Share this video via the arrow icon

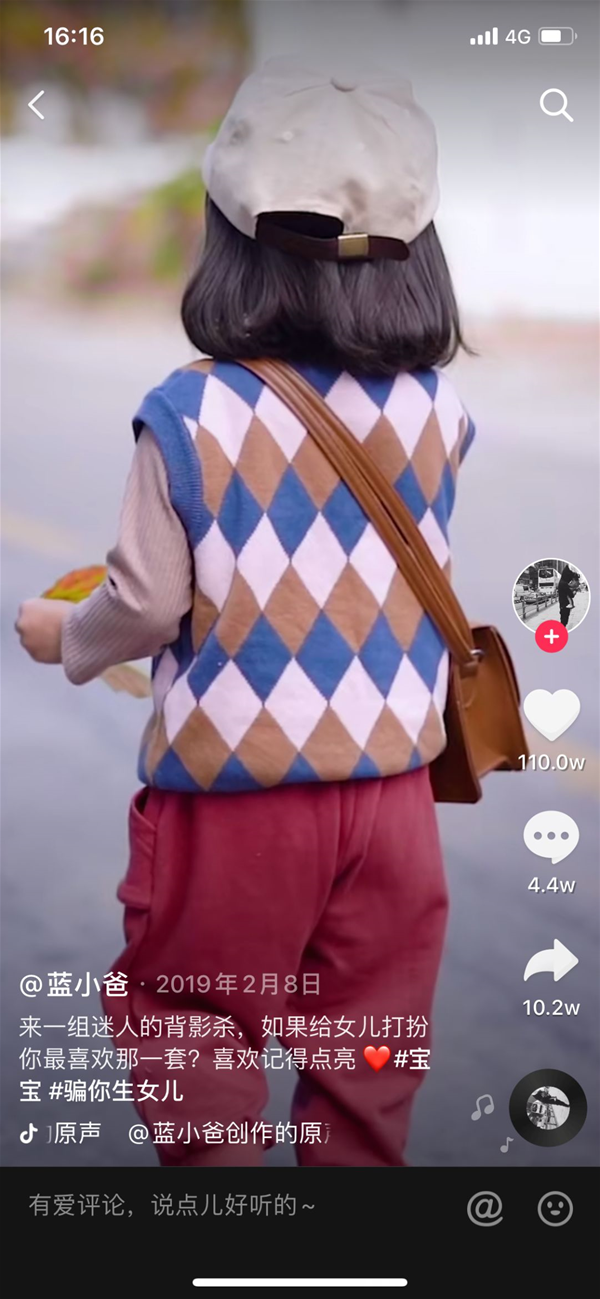pyautogui.click(x=551, y=962)
